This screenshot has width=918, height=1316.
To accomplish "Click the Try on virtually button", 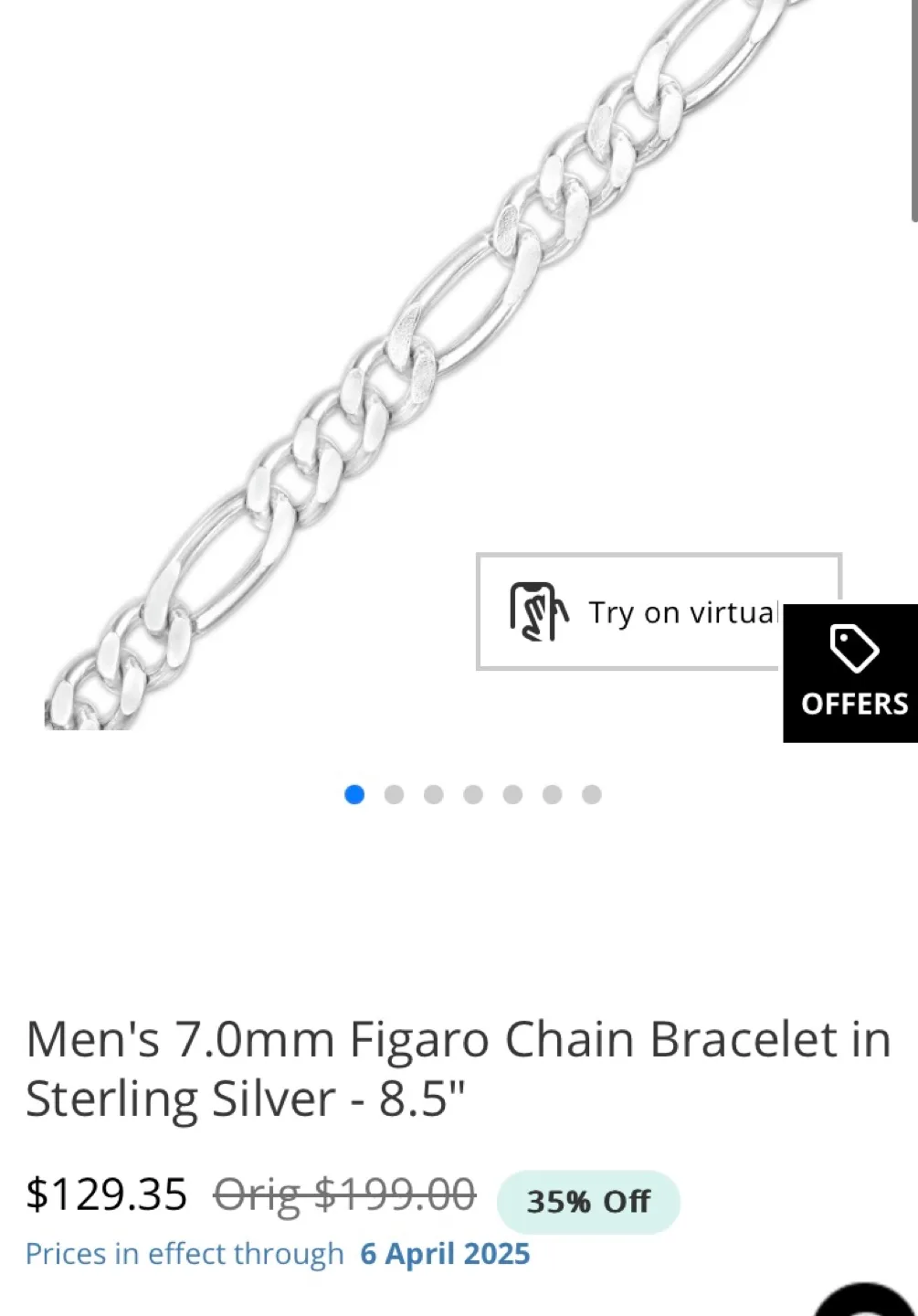I will tap(656, 611).
